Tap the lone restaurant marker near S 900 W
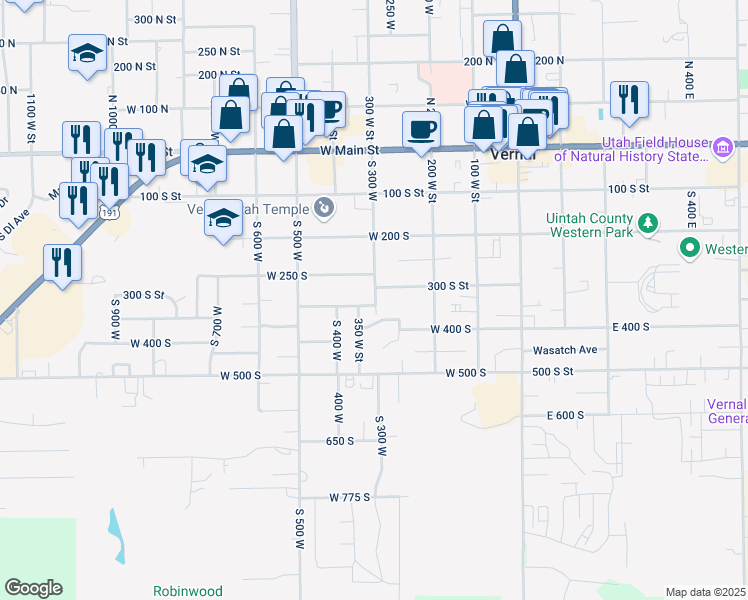Screen dimensions: 748x600 click(x=62, y=264)
